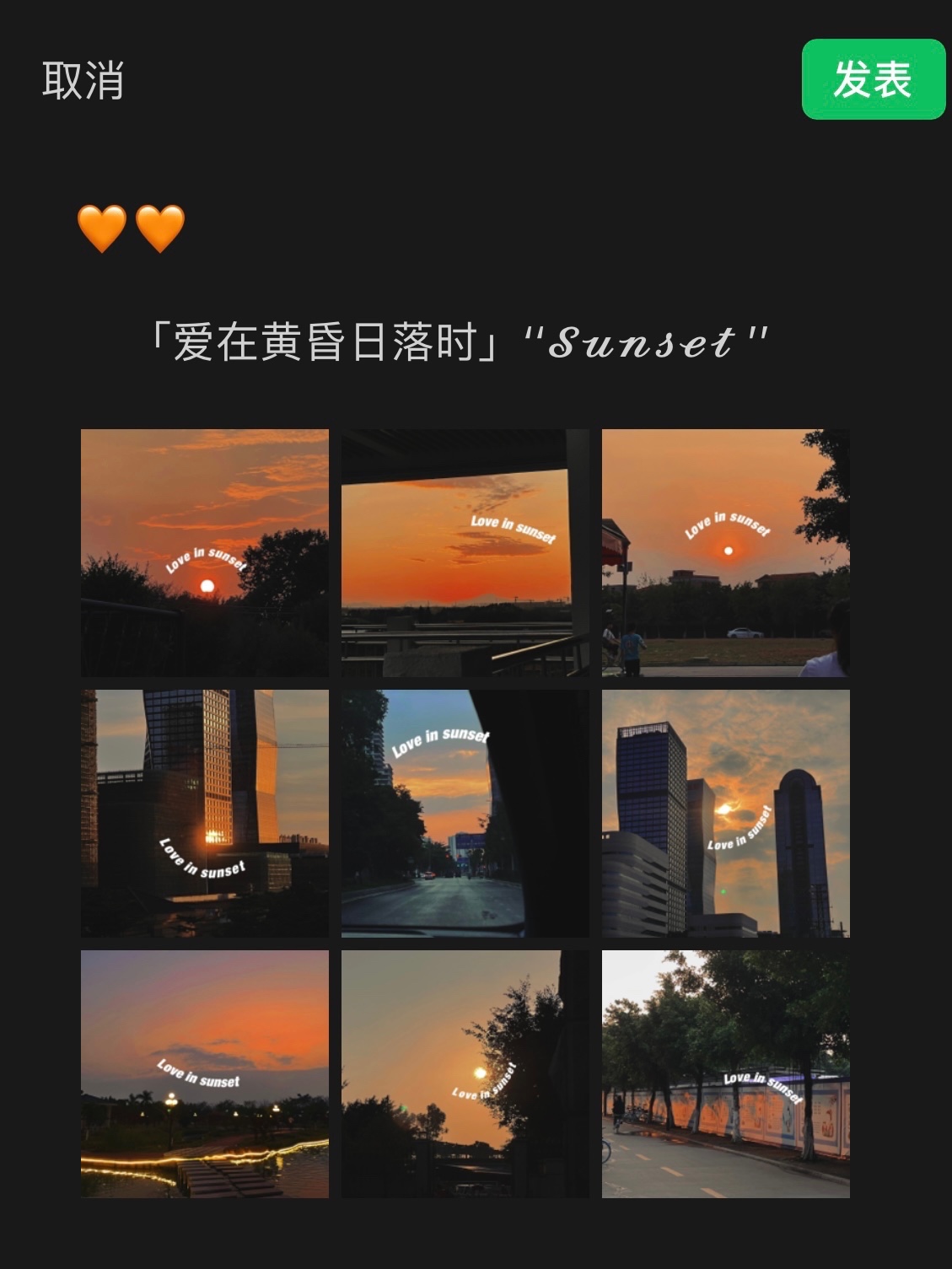Open the photo with dark blue skyscrapers
The image size is (952, 1269).
[x=725, y=813]
